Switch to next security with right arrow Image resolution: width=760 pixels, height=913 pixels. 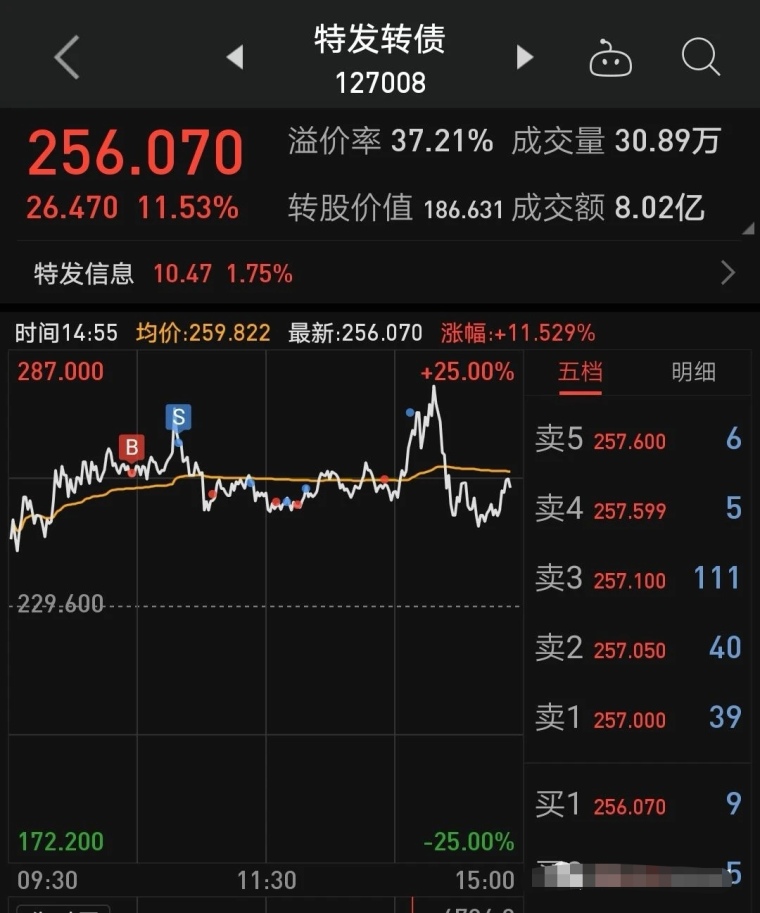click(525, 57)
